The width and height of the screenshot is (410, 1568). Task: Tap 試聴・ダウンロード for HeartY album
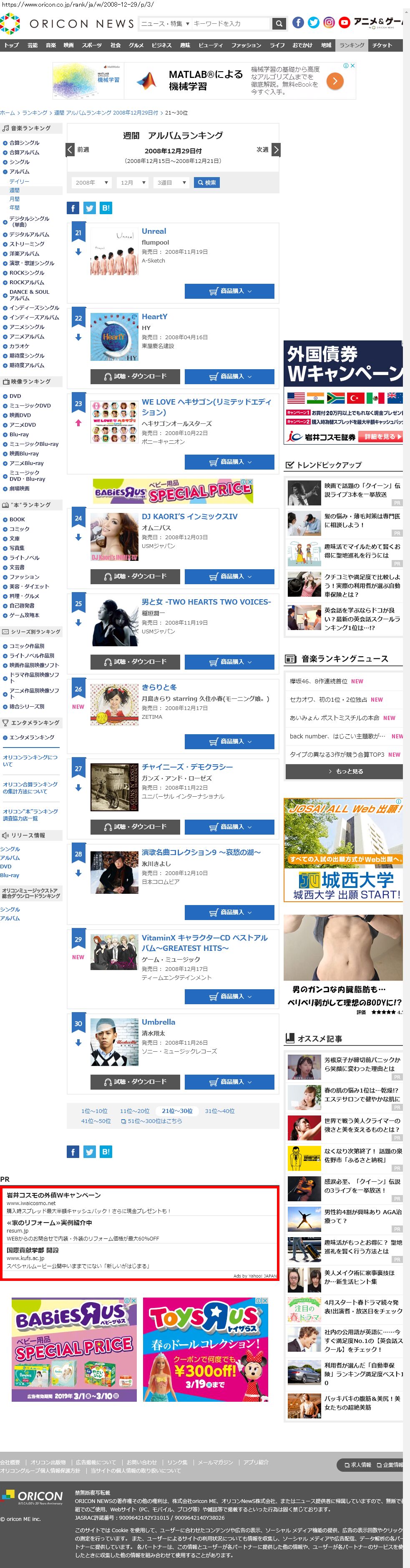135,376
